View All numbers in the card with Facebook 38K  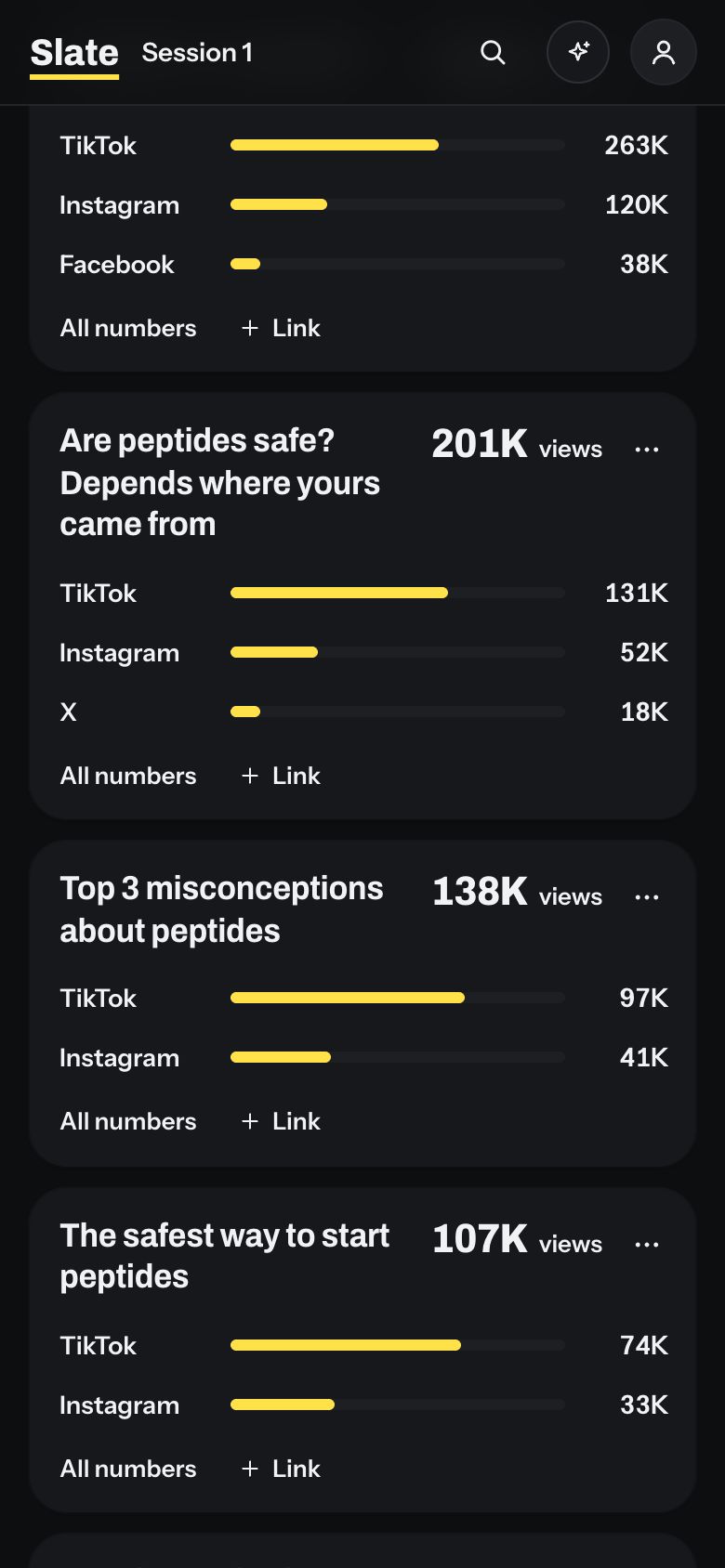tap(128, 328)
